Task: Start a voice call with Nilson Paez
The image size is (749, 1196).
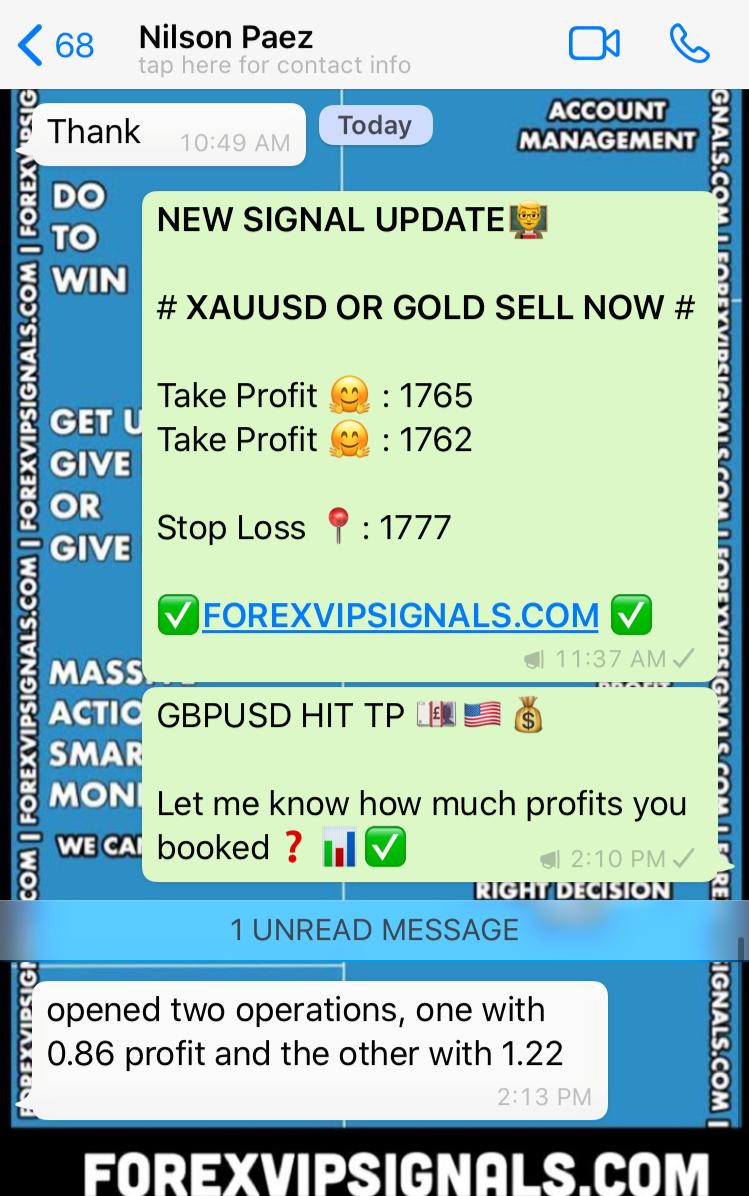Action: (689, 44)
